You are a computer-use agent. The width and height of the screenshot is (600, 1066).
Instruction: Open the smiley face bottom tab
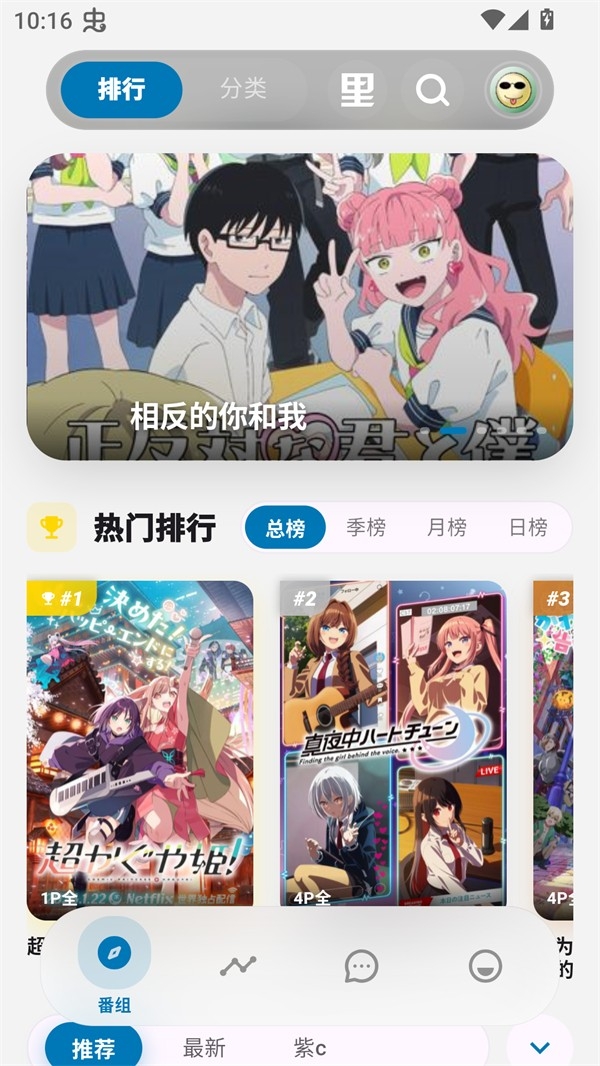[x=485, y=966]
